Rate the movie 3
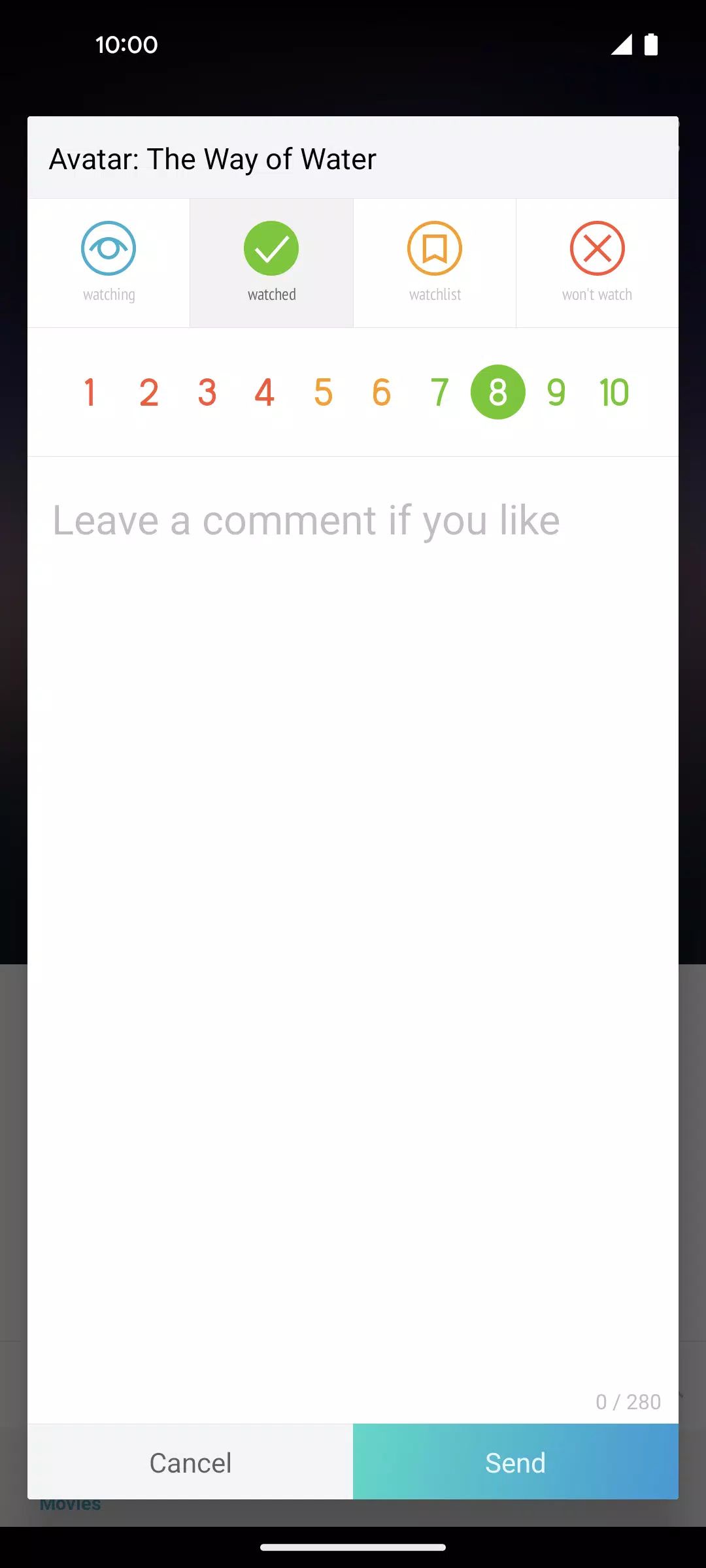This screenshot has height=1568, width=706. 207,392
